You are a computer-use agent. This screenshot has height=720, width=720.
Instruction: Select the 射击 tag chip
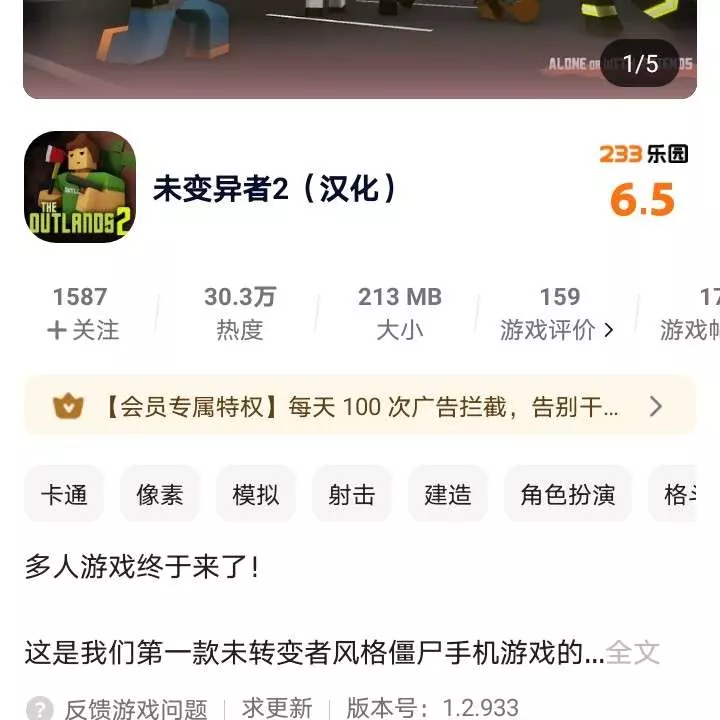[x=352, y=494]
